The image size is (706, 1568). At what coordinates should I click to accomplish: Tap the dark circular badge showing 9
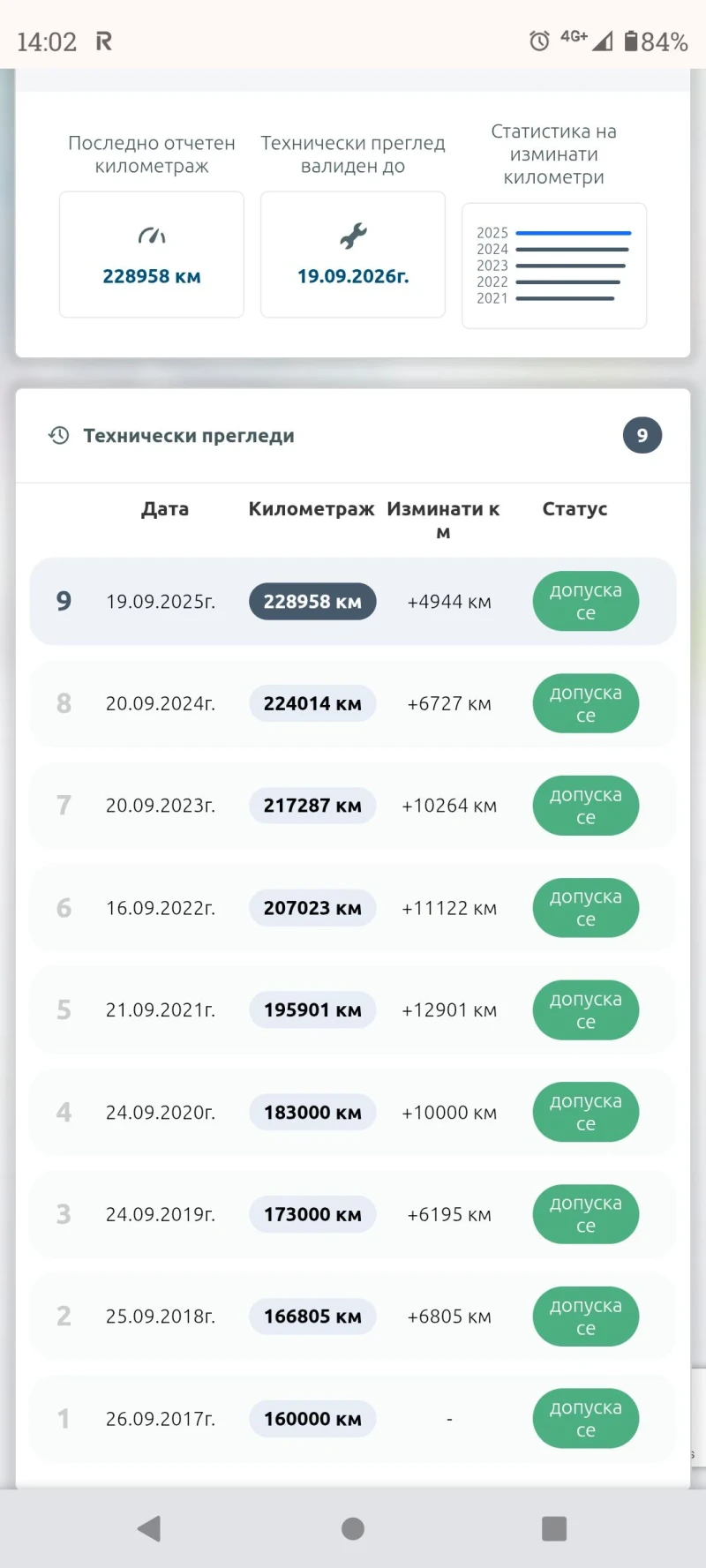[642, 435]
